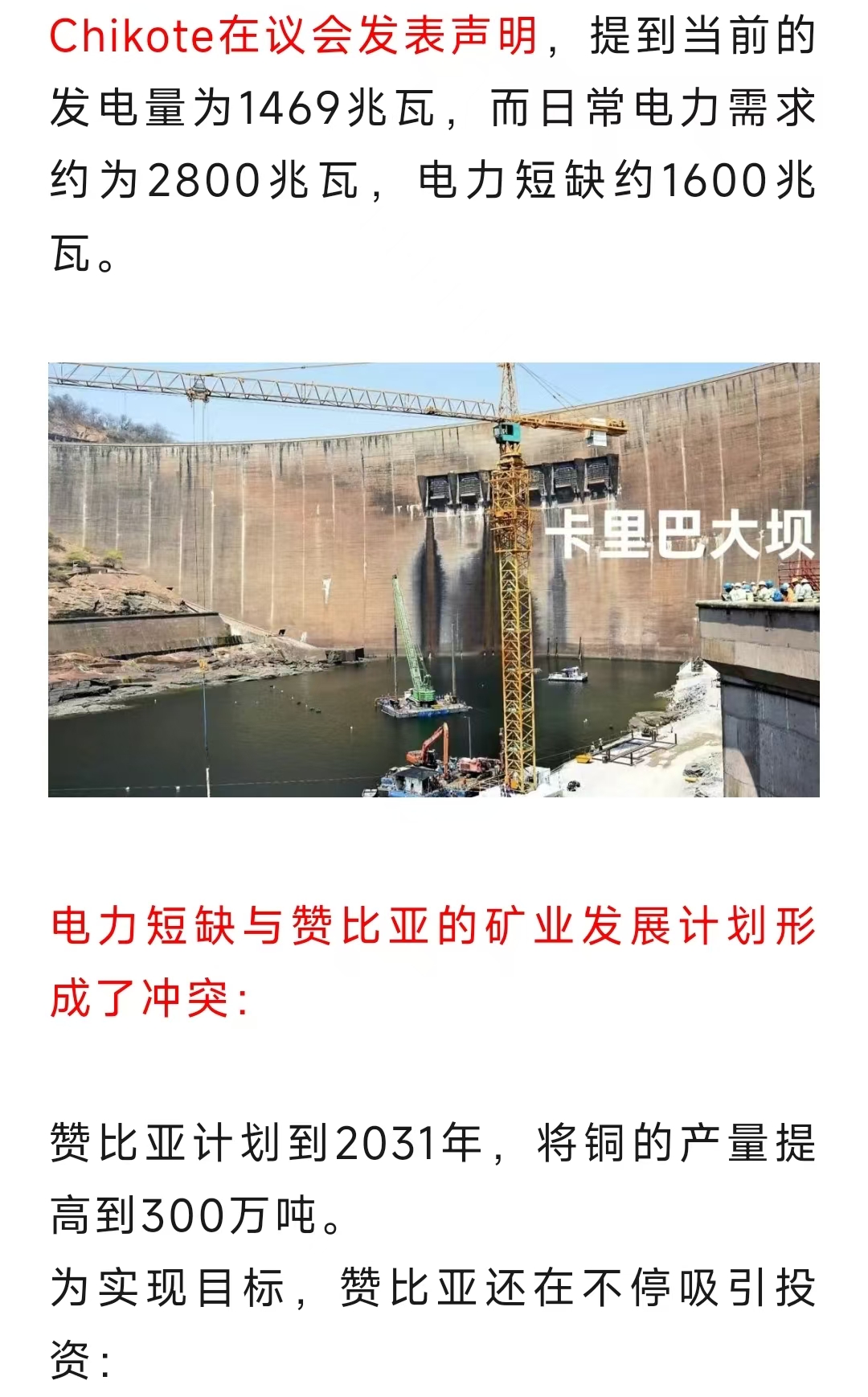Image resolution: width=868 pixels, height=1397 pixels.
Task: Open the Kariba dam construction photo
Action: [x=434, y=580]
